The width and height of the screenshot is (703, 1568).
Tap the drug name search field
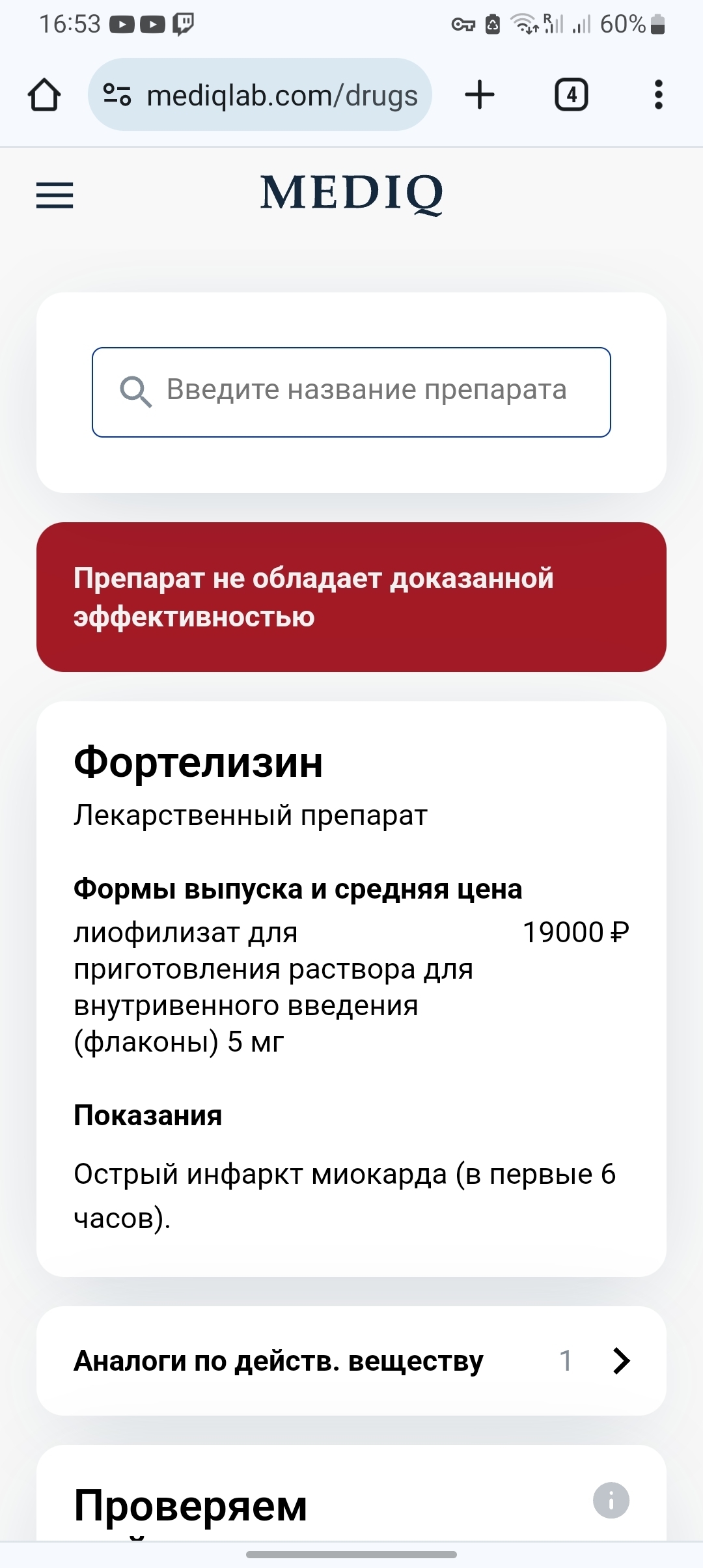(351, 391)
